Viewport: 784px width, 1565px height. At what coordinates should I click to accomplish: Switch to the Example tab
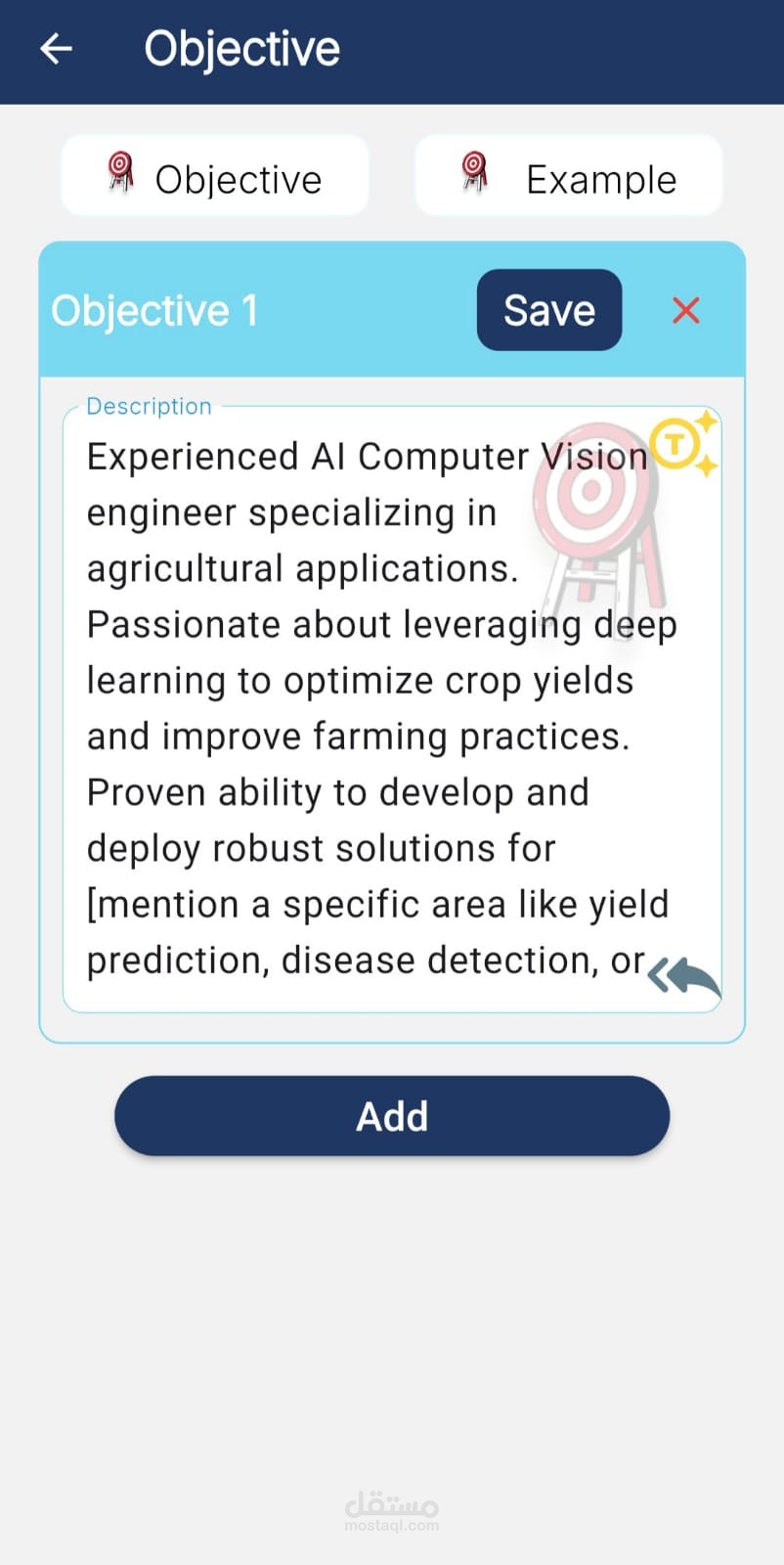pyautogui.click(x=569, y=176)
